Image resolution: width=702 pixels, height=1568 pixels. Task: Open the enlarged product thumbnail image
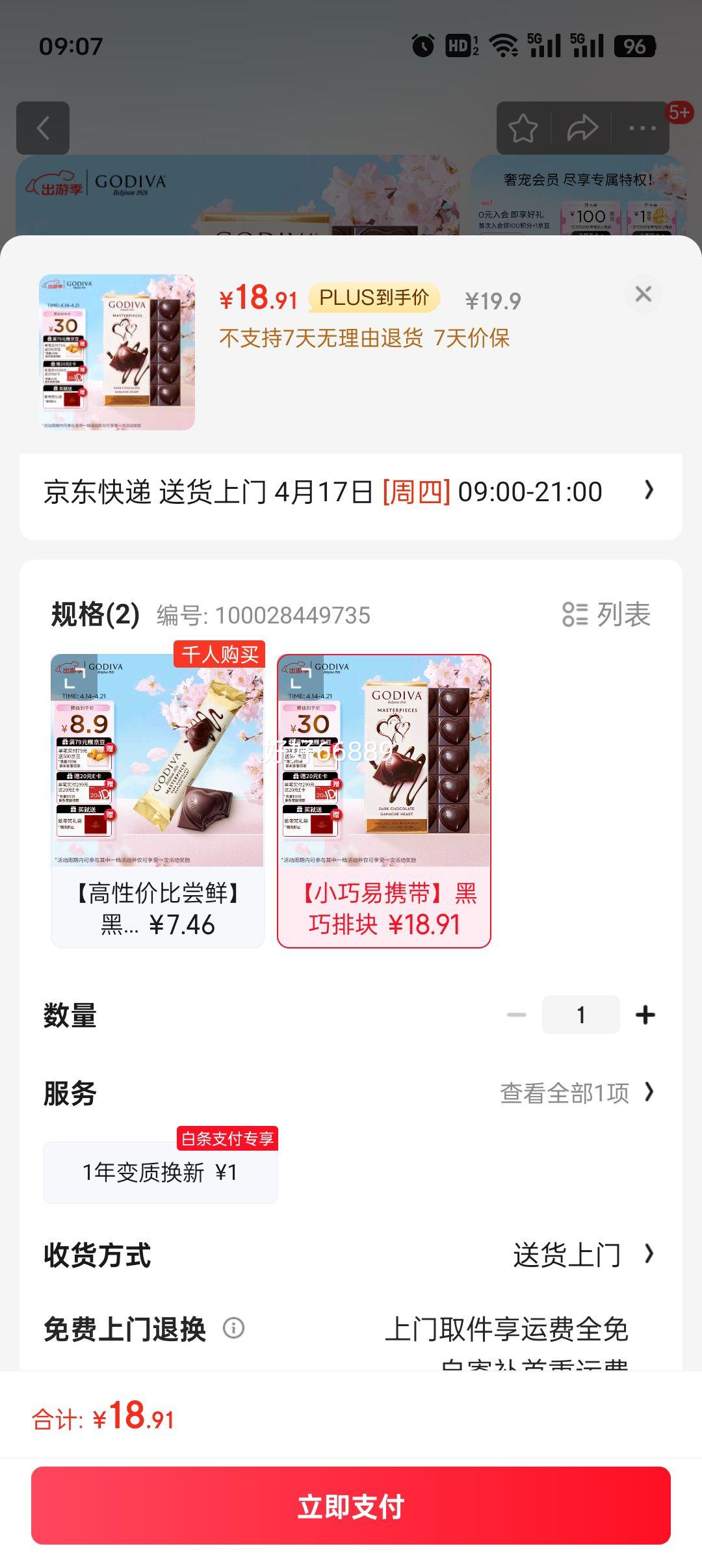point(117,352)
